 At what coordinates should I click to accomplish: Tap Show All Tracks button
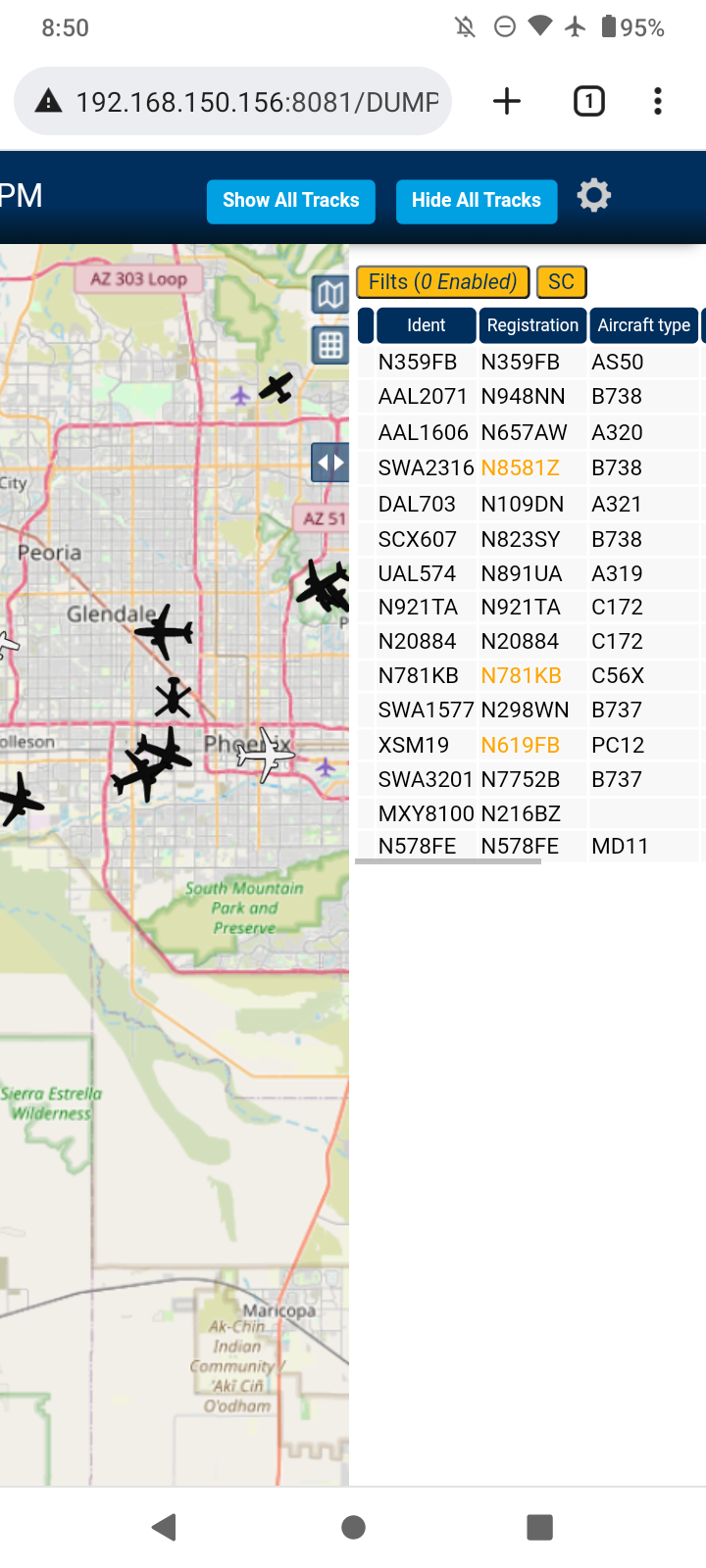[x=290, y=201]
